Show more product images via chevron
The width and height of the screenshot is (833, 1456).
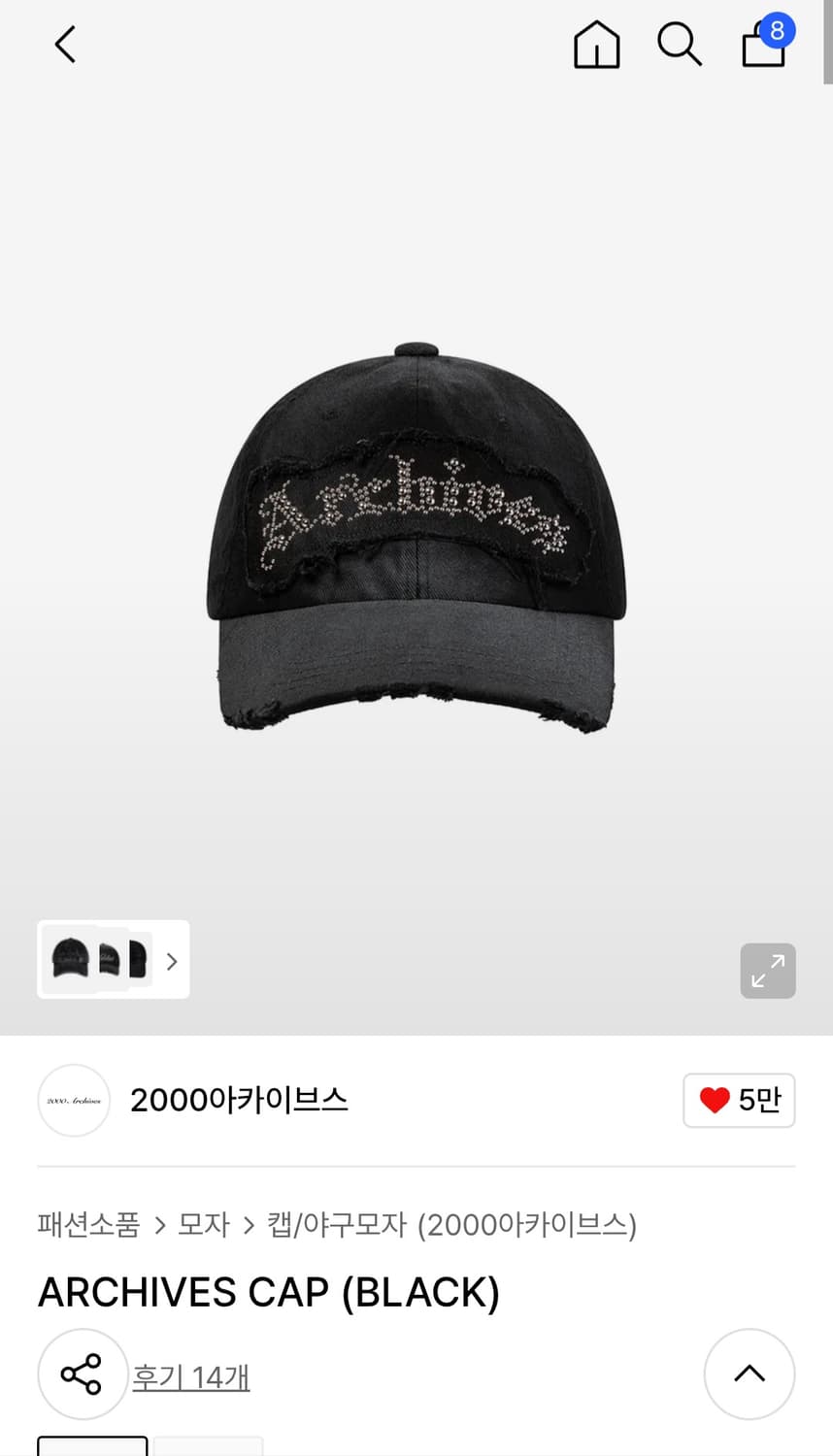pos(172,961)
